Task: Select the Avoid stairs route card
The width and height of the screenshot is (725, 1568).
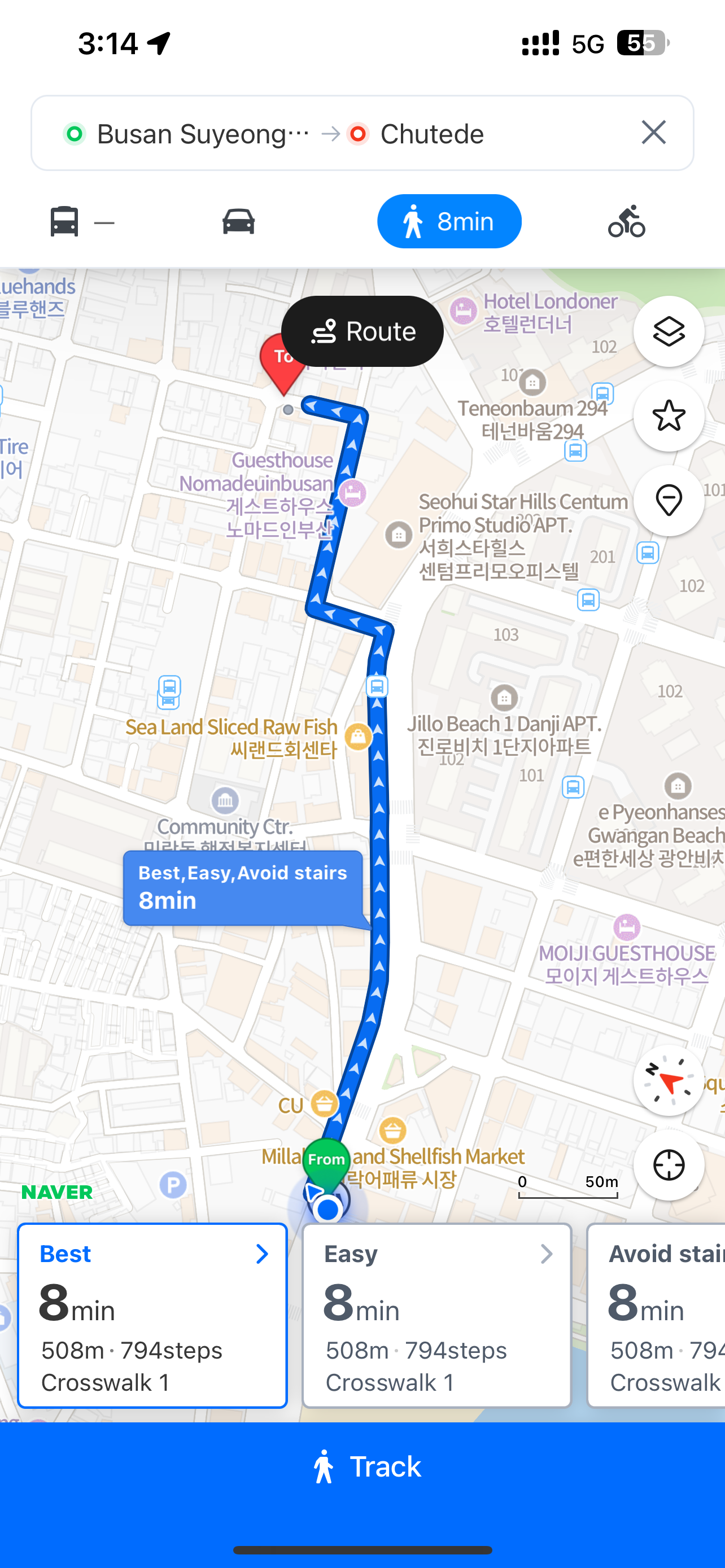Action: pyautogui.click(x=657, y=1315)
